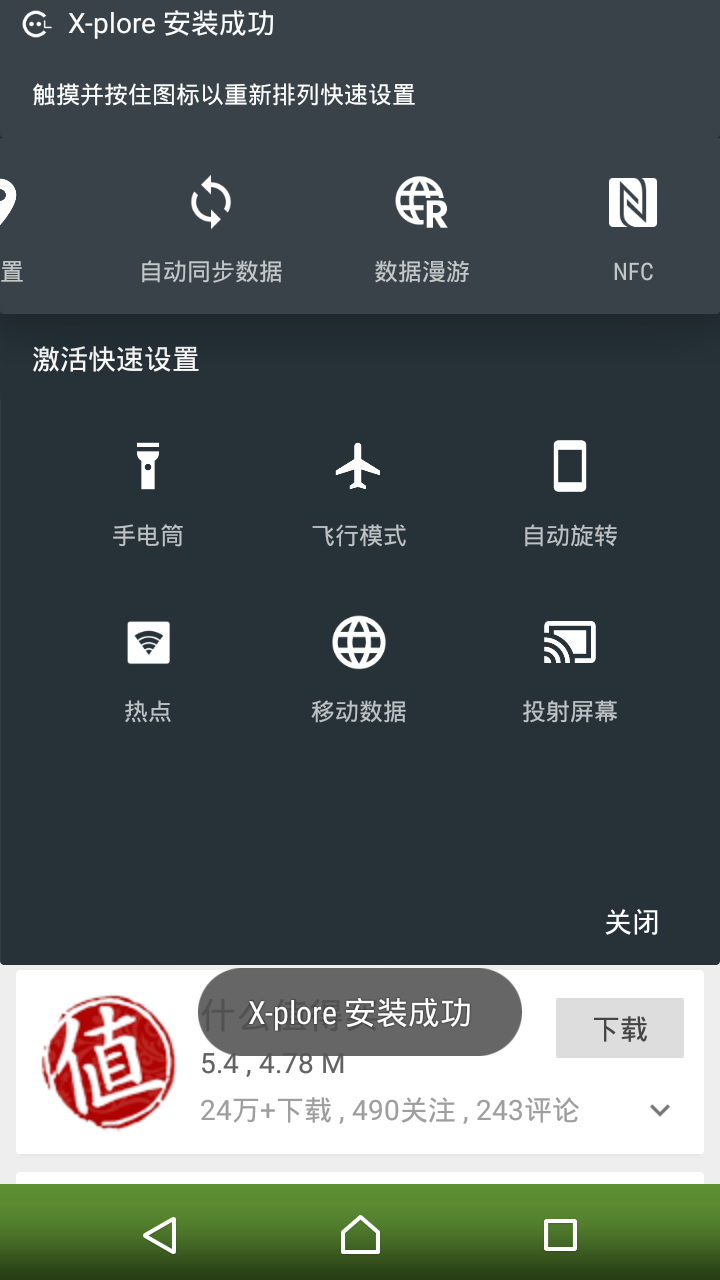Tap the 数据漫游 tile
Viewport: 720px width, 1280px height.
click(421, 227)
